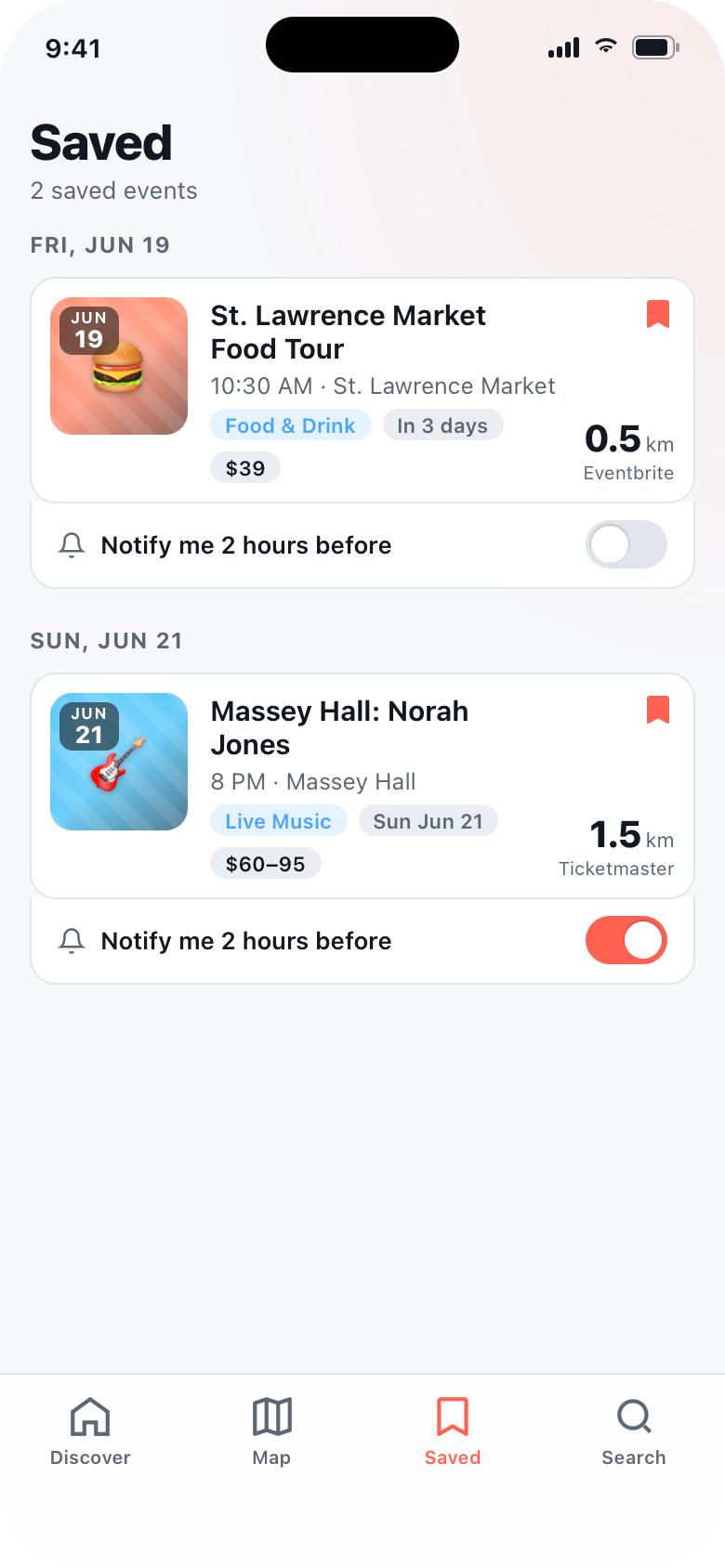Select the Saved tab
This screenshot has width=725, height=1568.
tap(453, 1431)
